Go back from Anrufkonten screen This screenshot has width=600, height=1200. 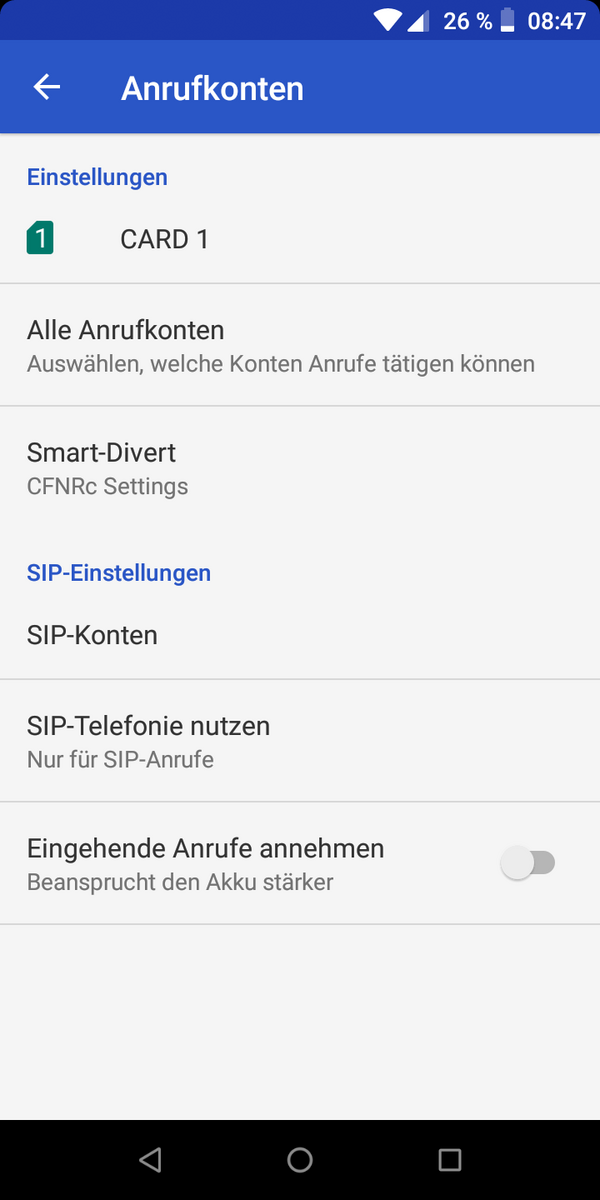[x=47, y=88]
